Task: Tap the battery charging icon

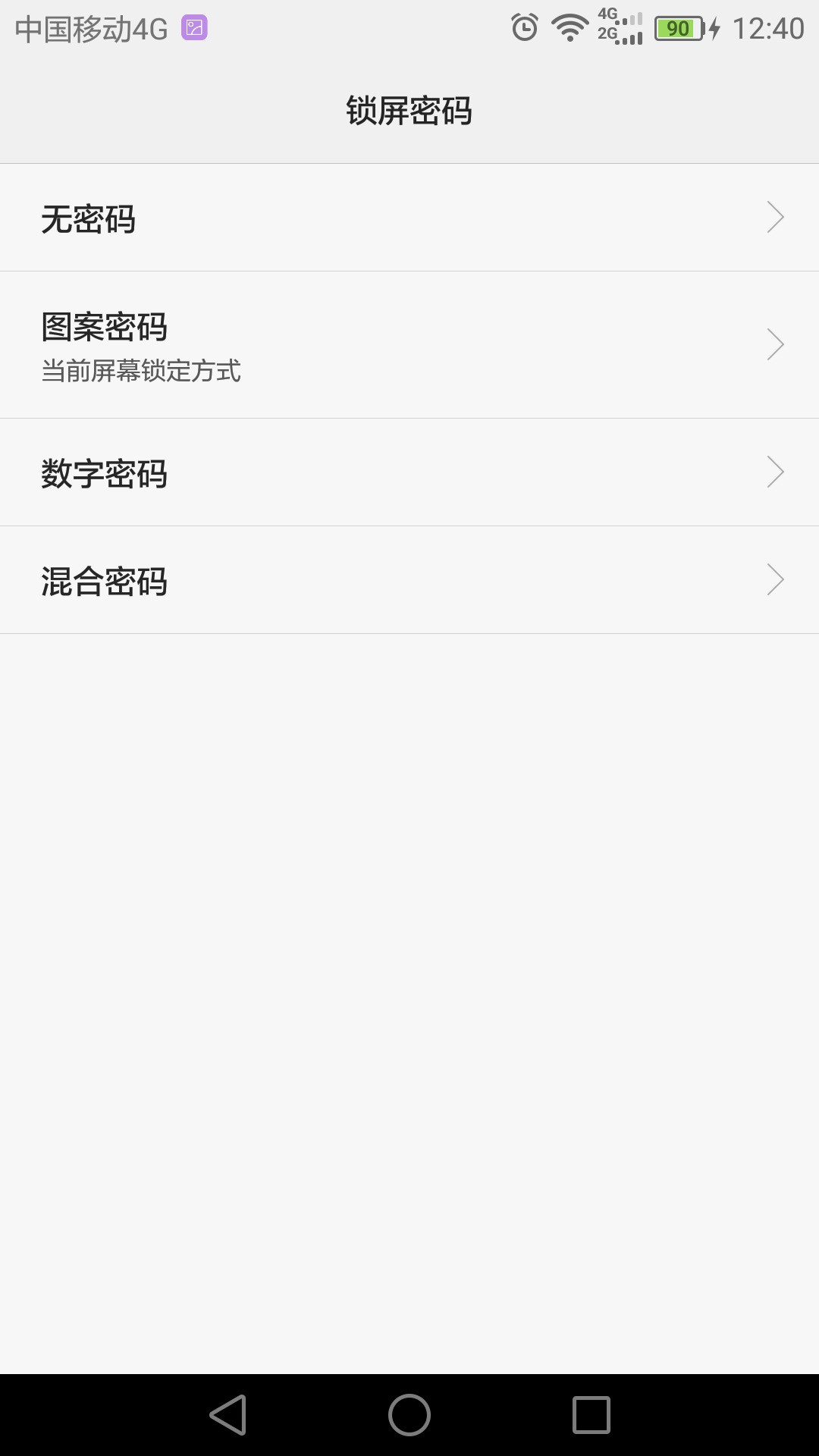Action: coord(714,27)
